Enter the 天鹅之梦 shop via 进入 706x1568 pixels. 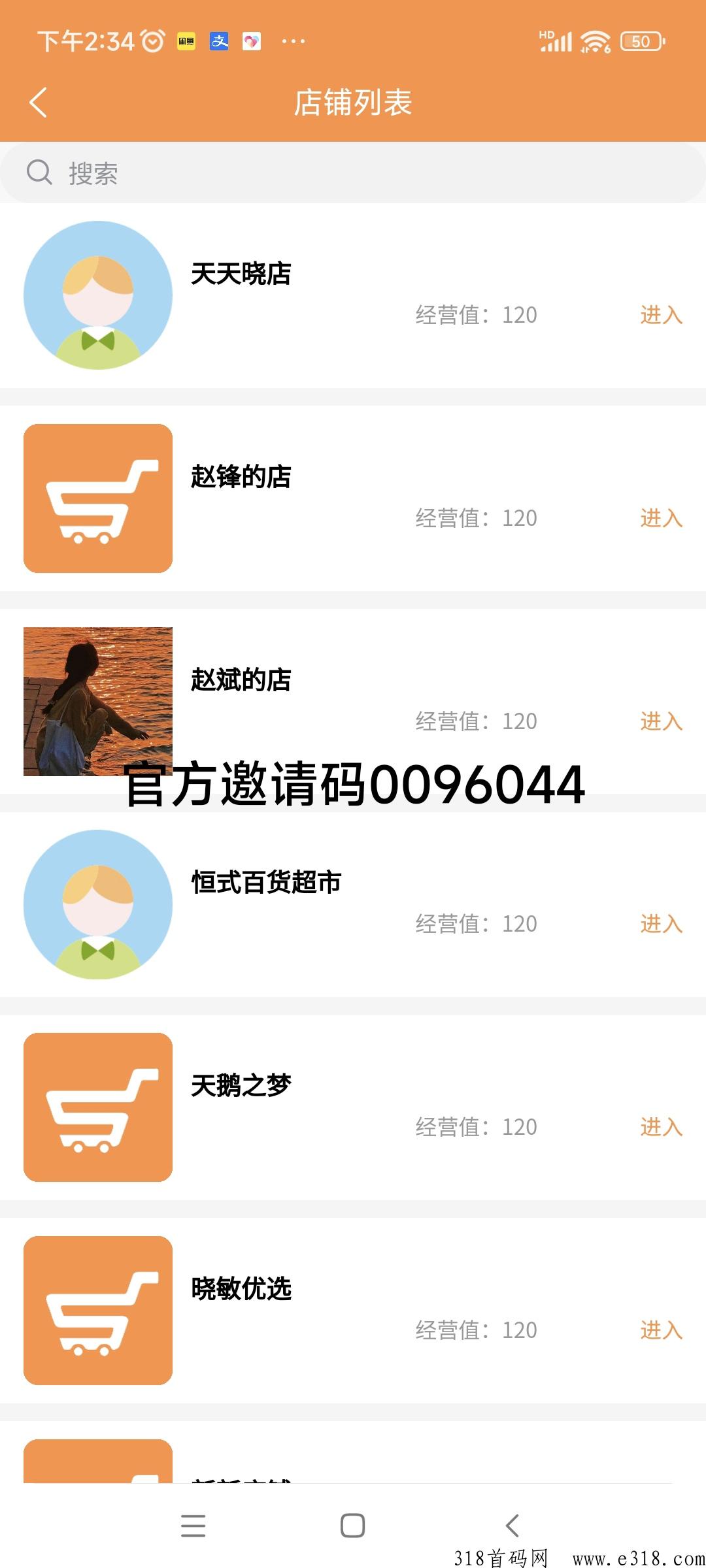[x=661, y=1127]
